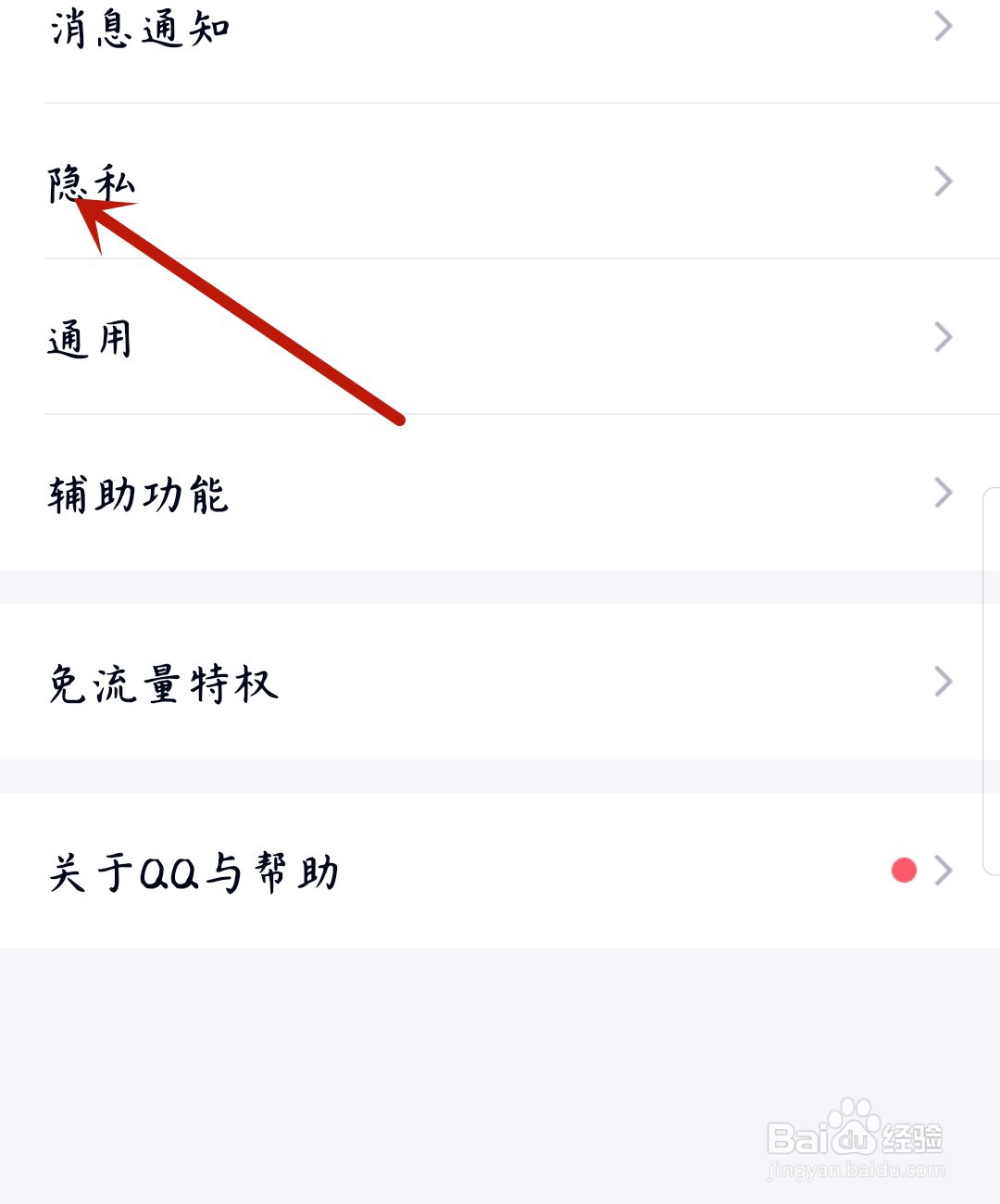Screen dimensions: 1000x1204
Task: Expand the chevron beside 免流量特权
Action: (x=942, y=681)
